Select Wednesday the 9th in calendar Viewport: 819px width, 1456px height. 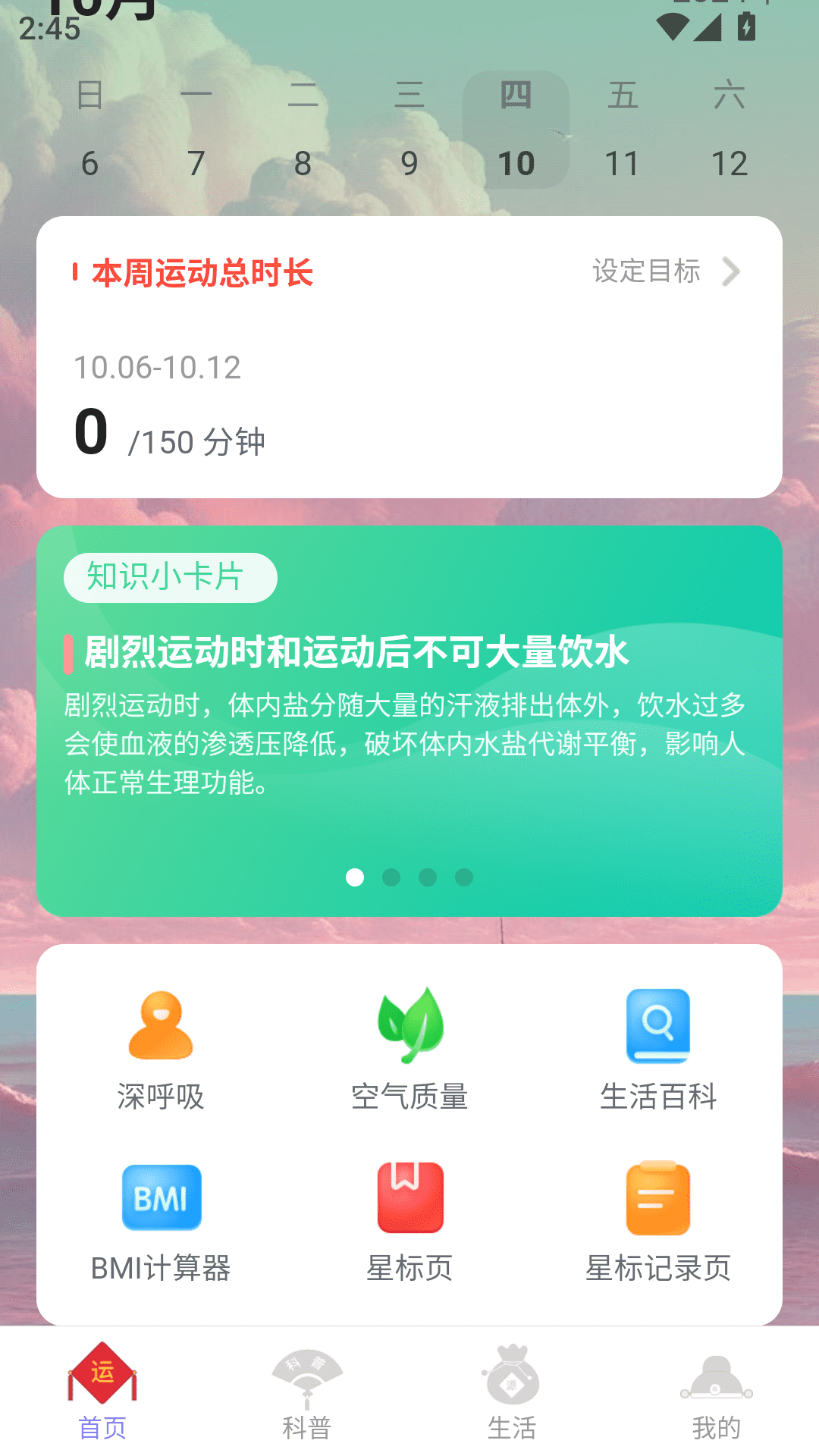click(409, 163)
